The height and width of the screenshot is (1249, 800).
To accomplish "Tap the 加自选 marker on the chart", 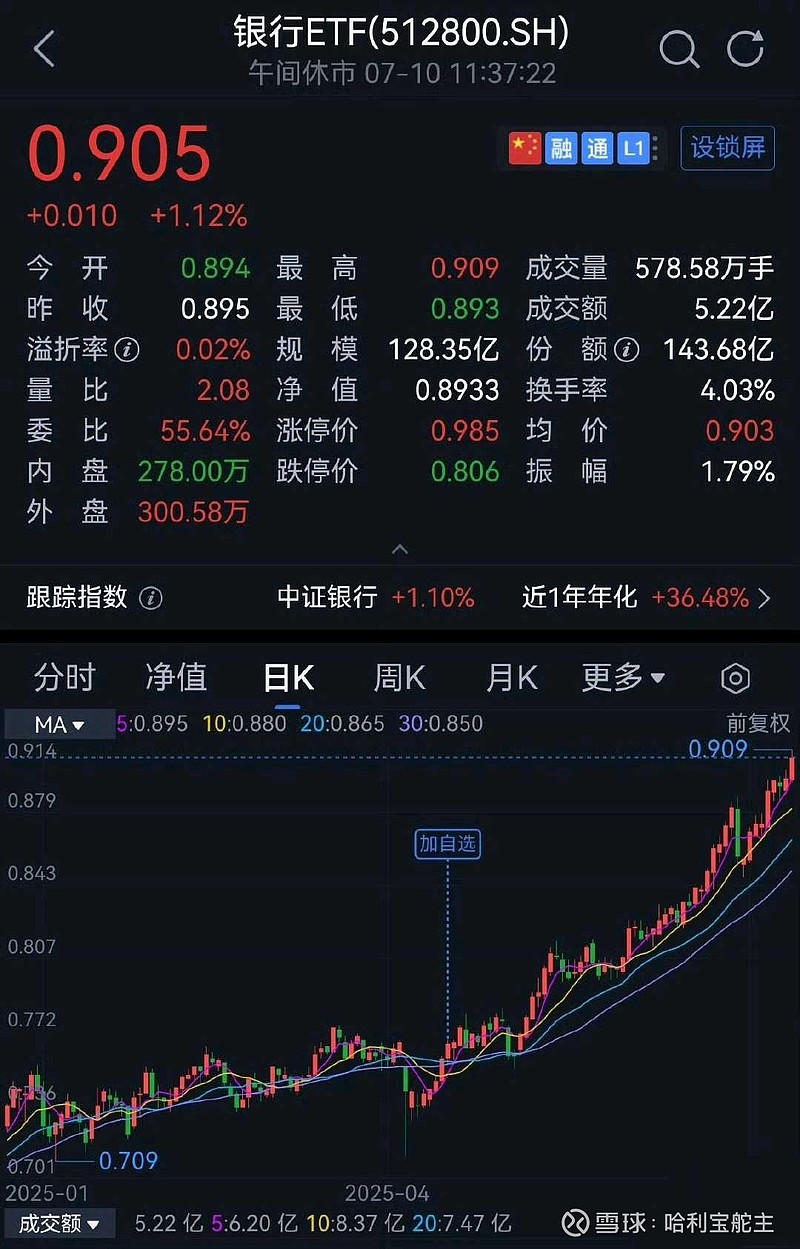I will click(x=446, y=844).
